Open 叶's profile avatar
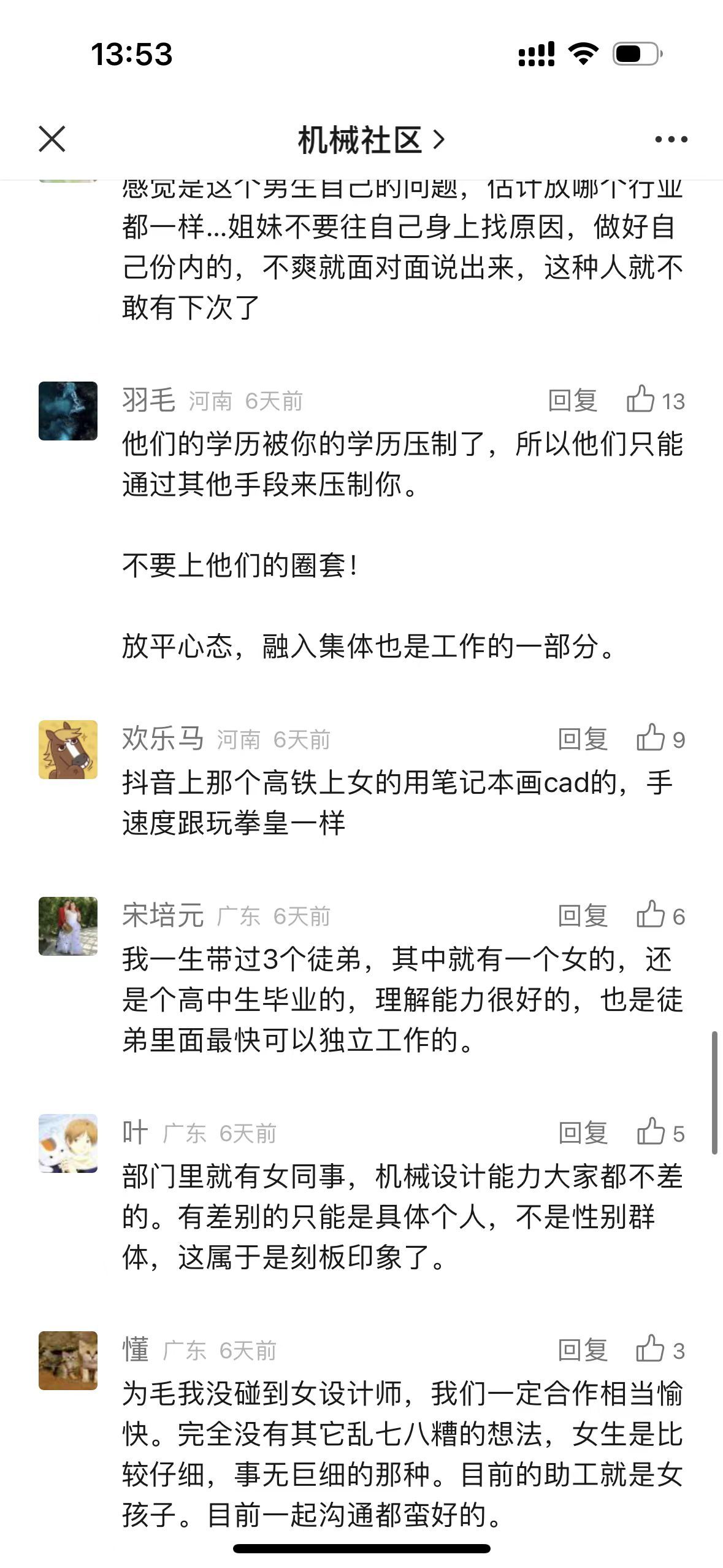This screenshot has width=723, height=1568. tap(68, 1143)
